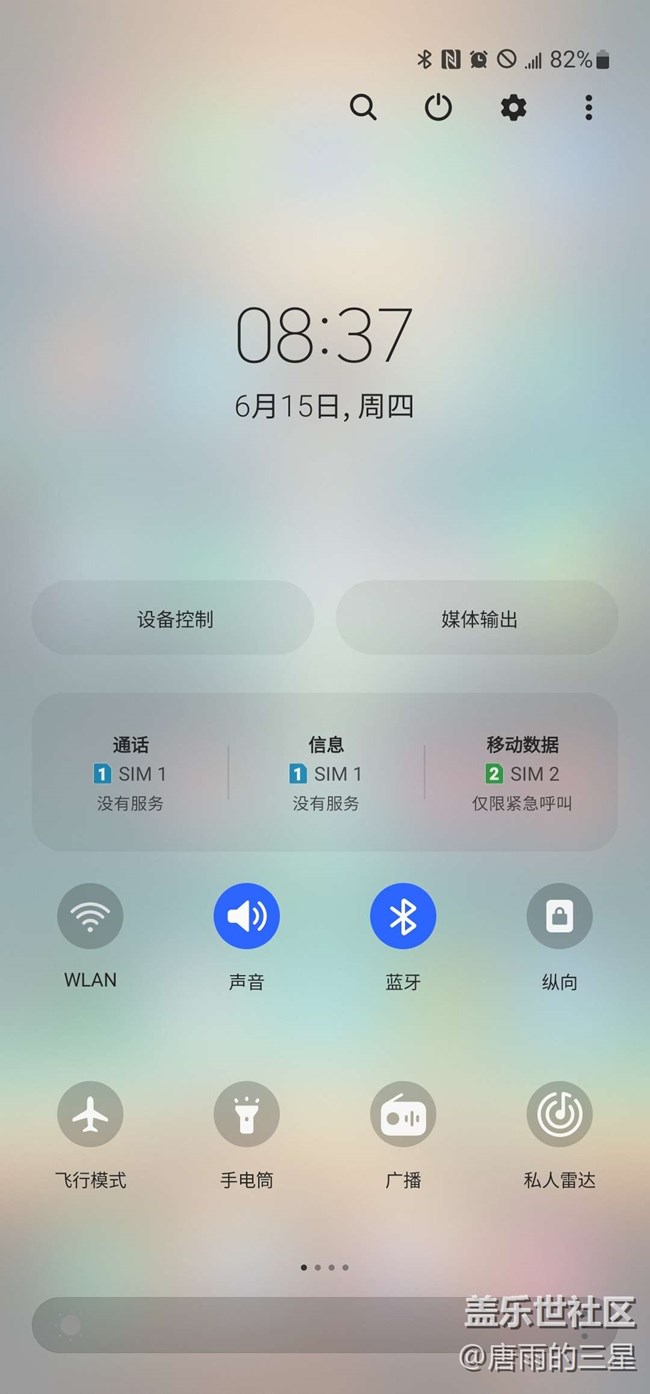Enable 私人雷达 tile
The image size is (650, 1394).
559,1114
